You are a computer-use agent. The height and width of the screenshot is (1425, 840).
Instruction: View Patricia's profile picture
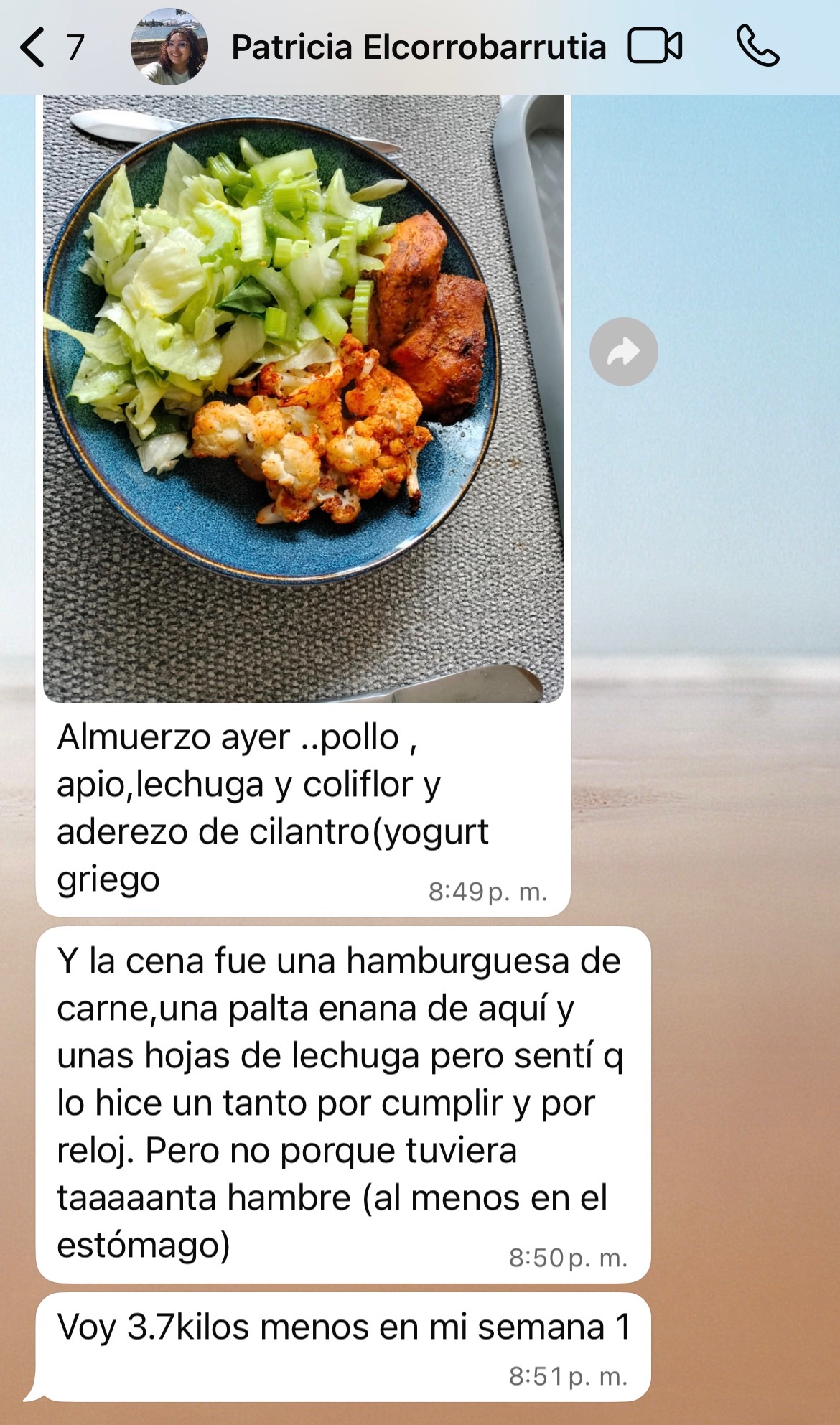tap(169, 47)
